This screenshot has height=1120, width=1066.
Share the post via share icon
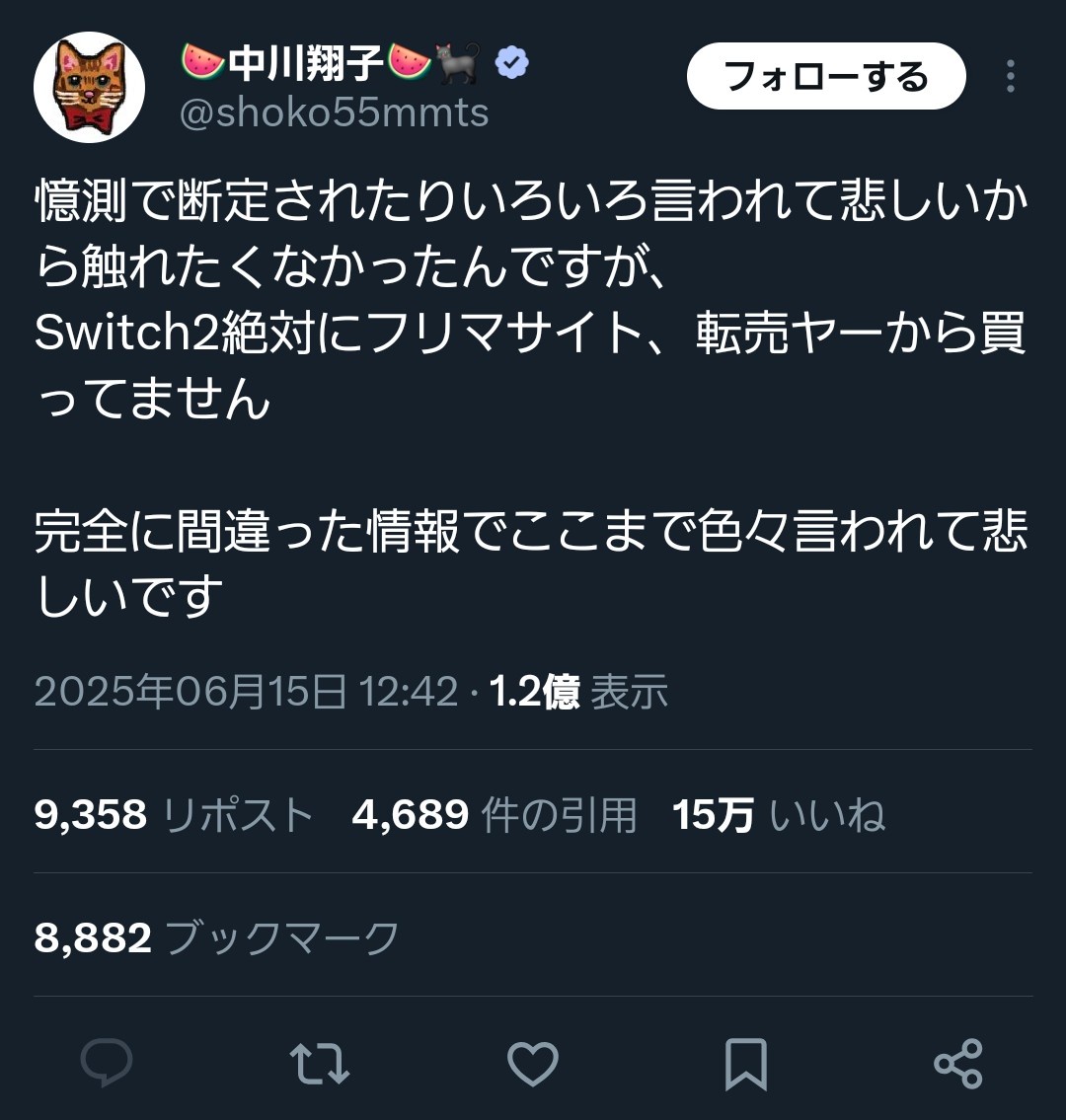click(x=958, y=1064)
